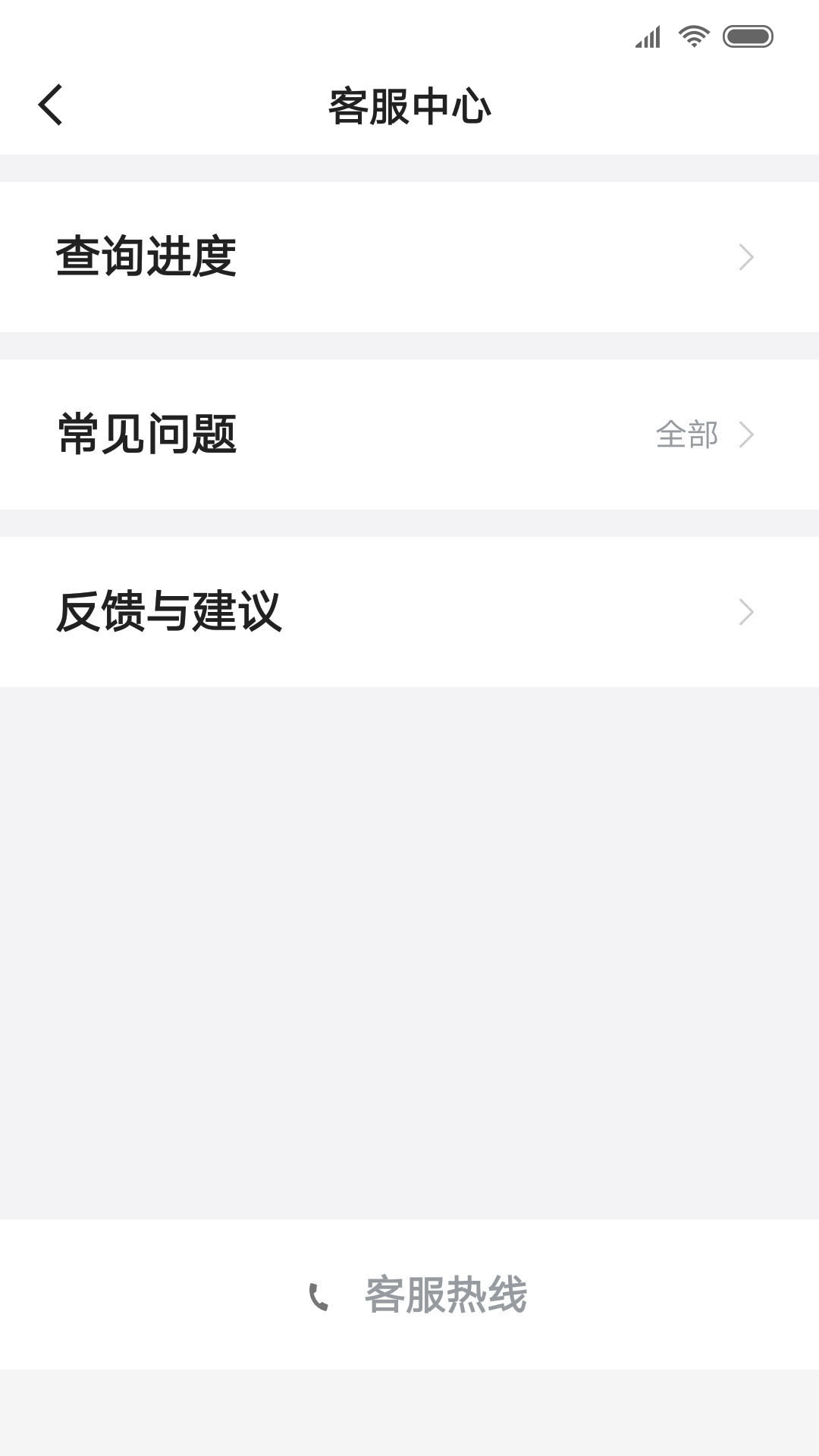
Task: Select 查询进度 to check progress
Action: [x=146, y=257]
